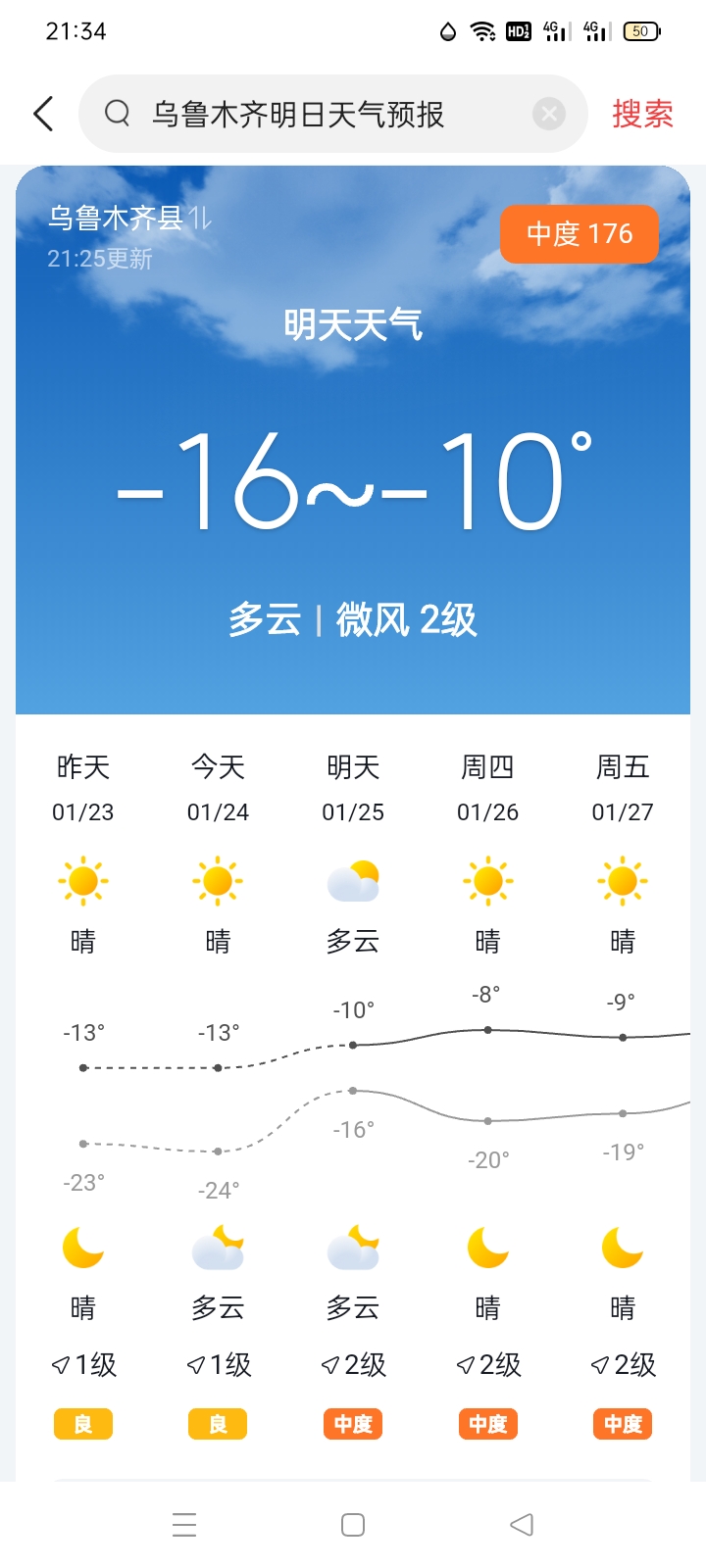706x1568 pixels.
Task: Select the cloudy night icon under 今天
Action: click(x=217, y=1247)
